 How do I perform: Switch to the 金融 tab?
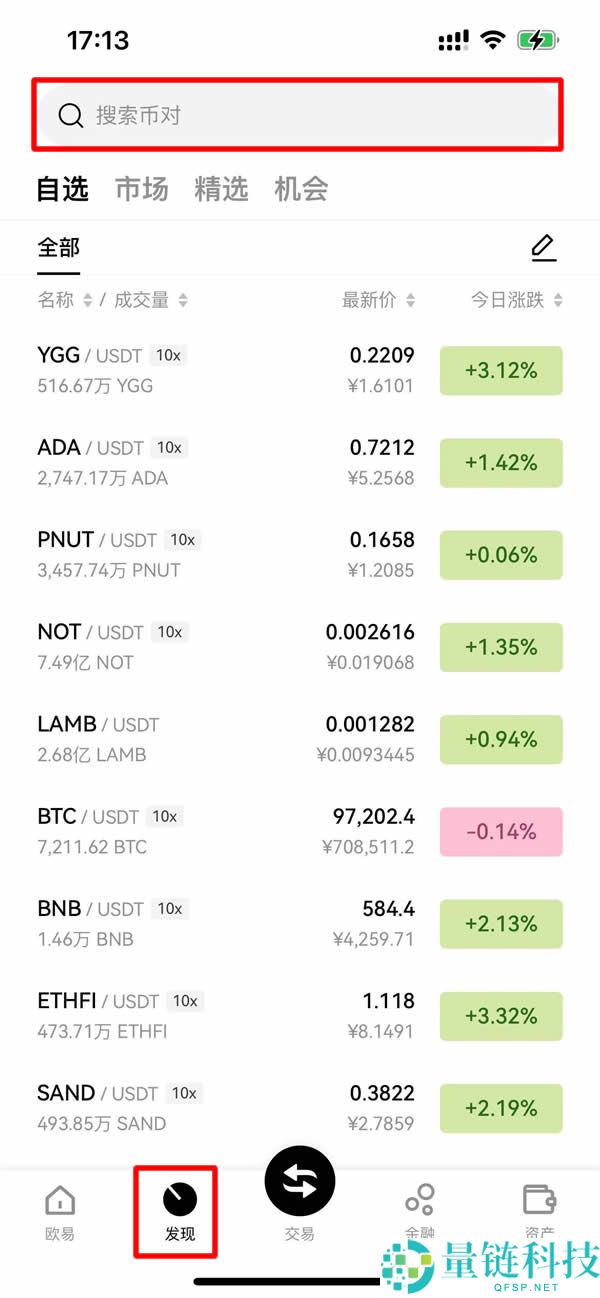(x=420, y=1212)
